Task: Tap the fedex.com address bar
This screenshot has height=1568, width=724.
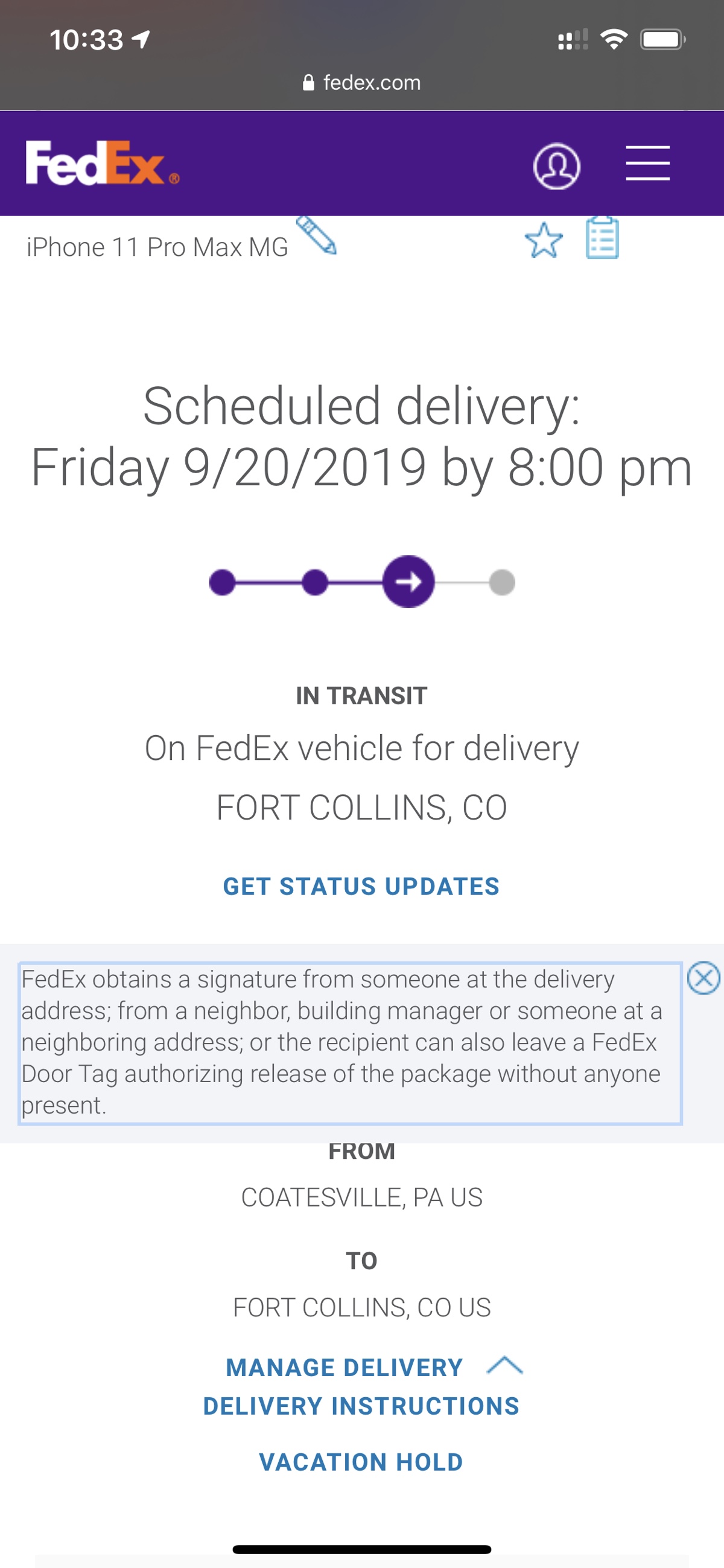Action: [x=361, y=83]
